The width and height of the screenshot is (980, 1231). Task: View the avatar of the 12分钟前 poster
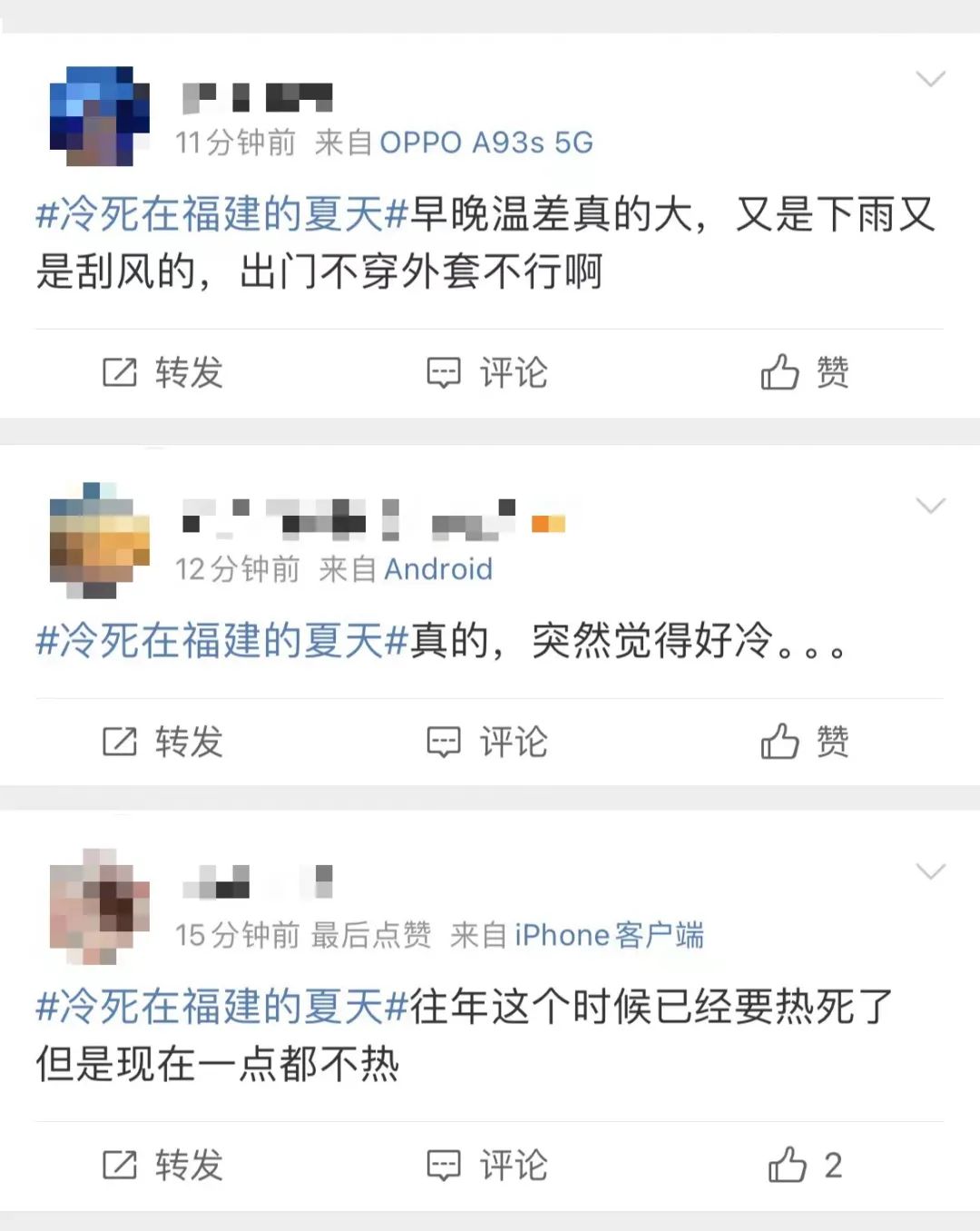(x=99, y=540)
